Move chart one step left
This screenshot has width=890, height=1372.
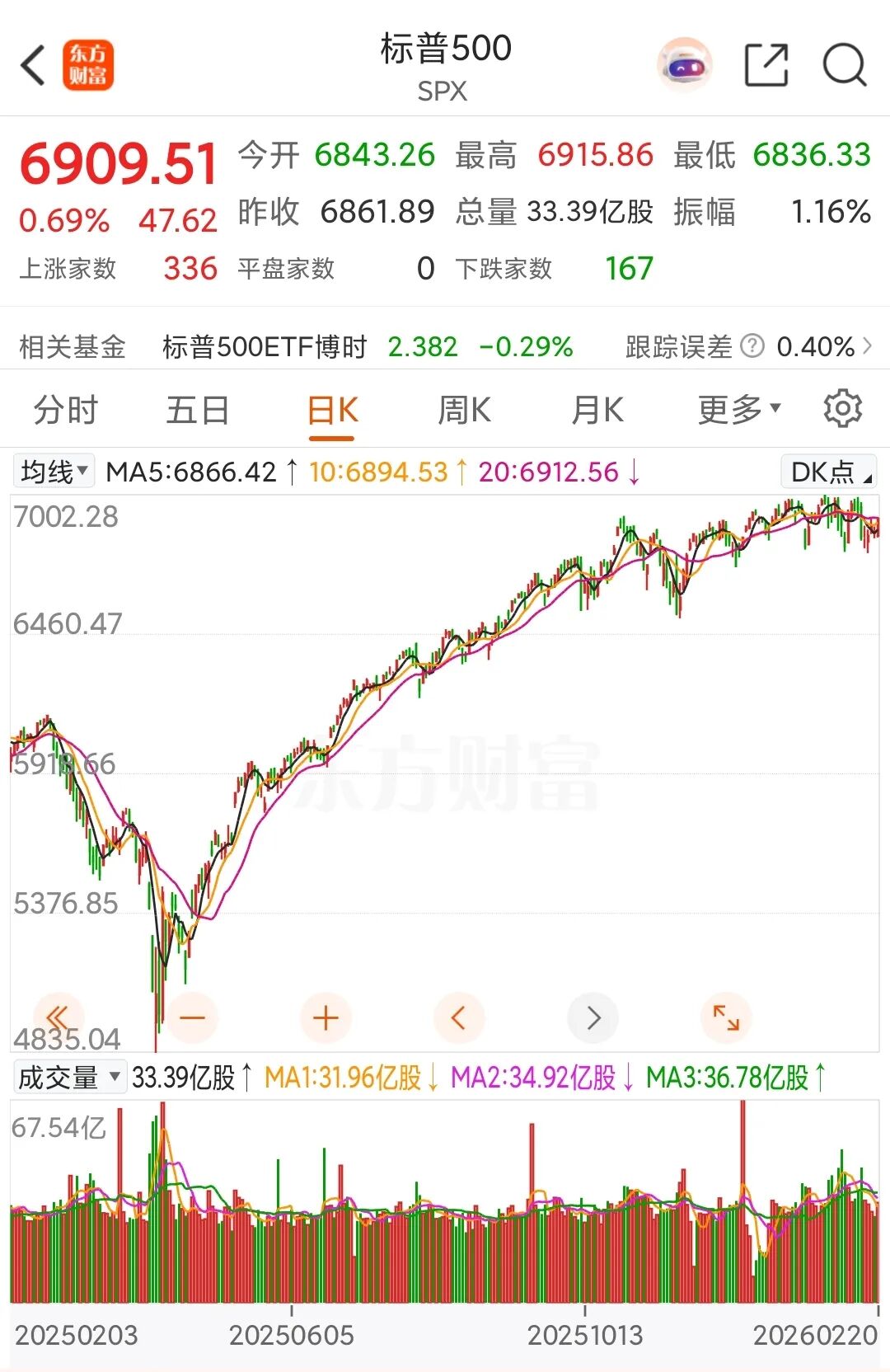point(459,1018)
